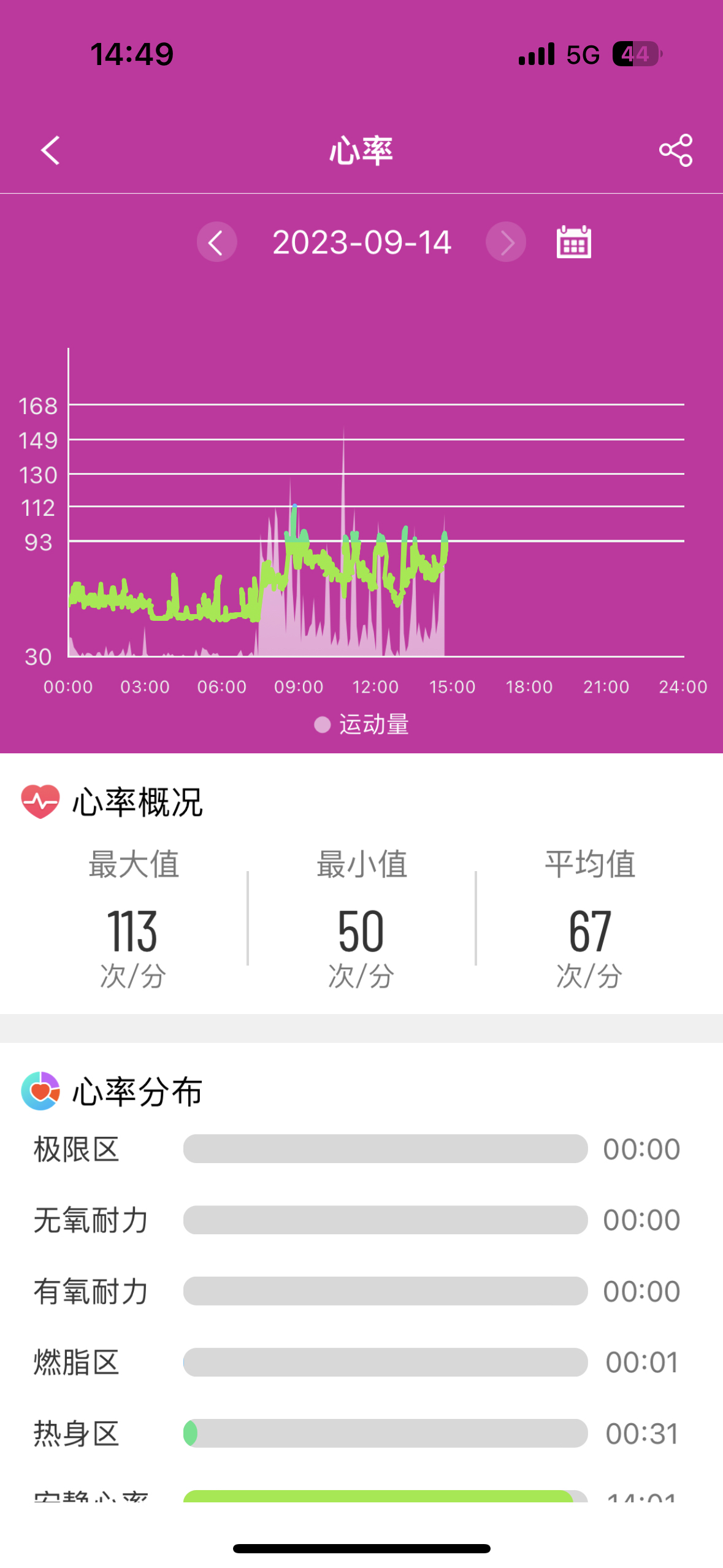This screenshot has height=1568, width=723.
Task: Toggle the 运动量 chart legend
Action: (x=361, y=724)
